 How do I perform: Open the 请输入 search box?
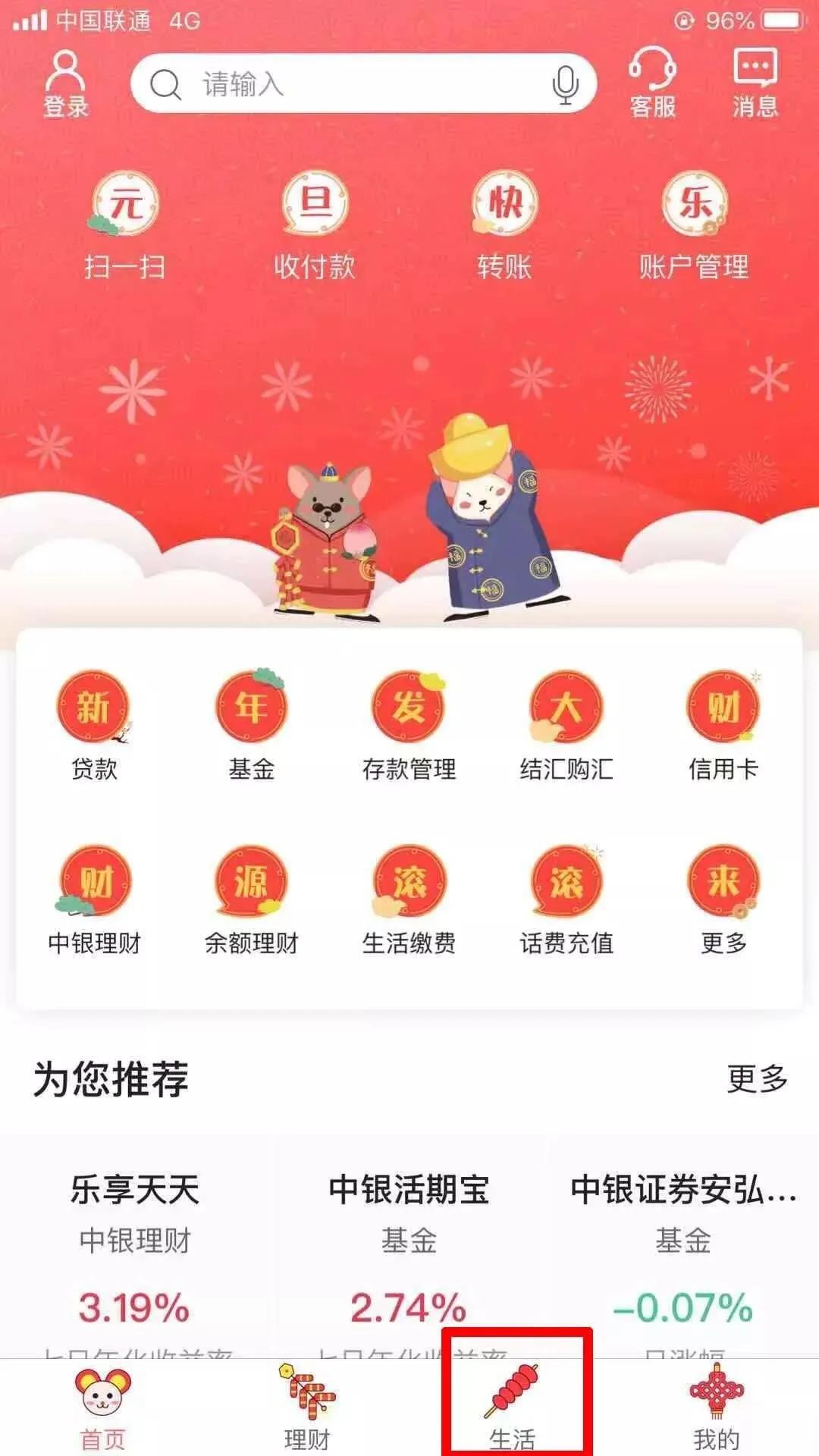[x=341, y=83]
